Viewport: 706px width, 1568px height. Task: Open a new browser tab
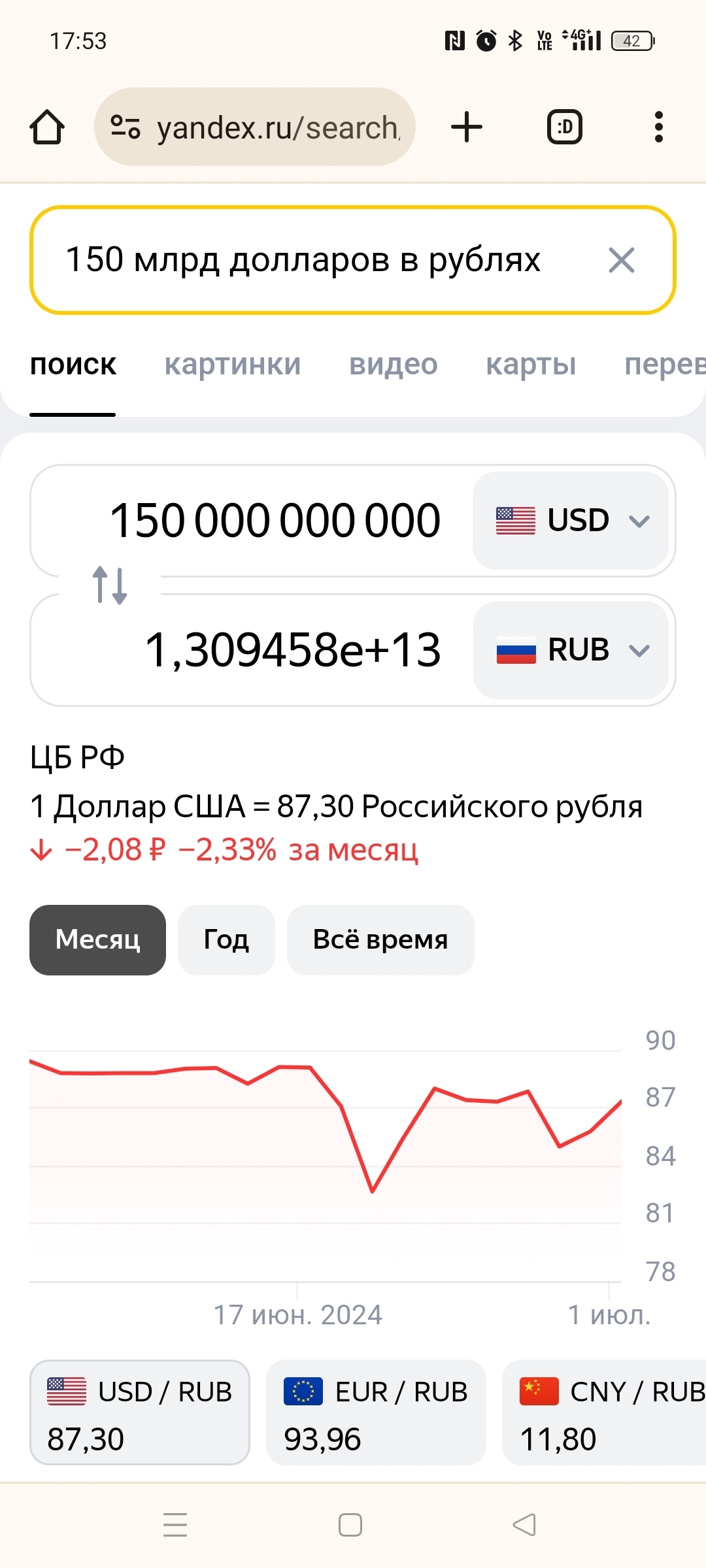pos(467,127)
